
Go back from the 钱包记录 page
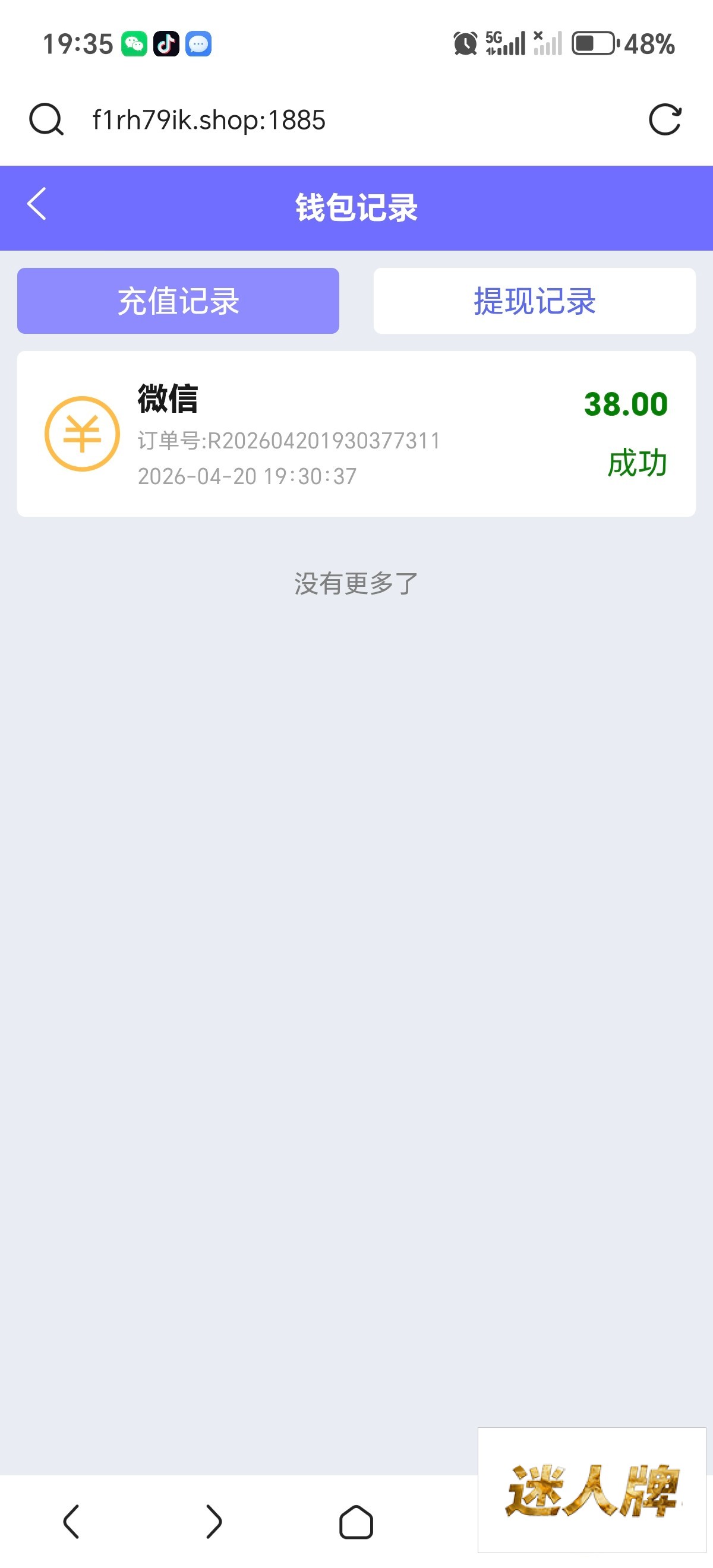[37, 204]
